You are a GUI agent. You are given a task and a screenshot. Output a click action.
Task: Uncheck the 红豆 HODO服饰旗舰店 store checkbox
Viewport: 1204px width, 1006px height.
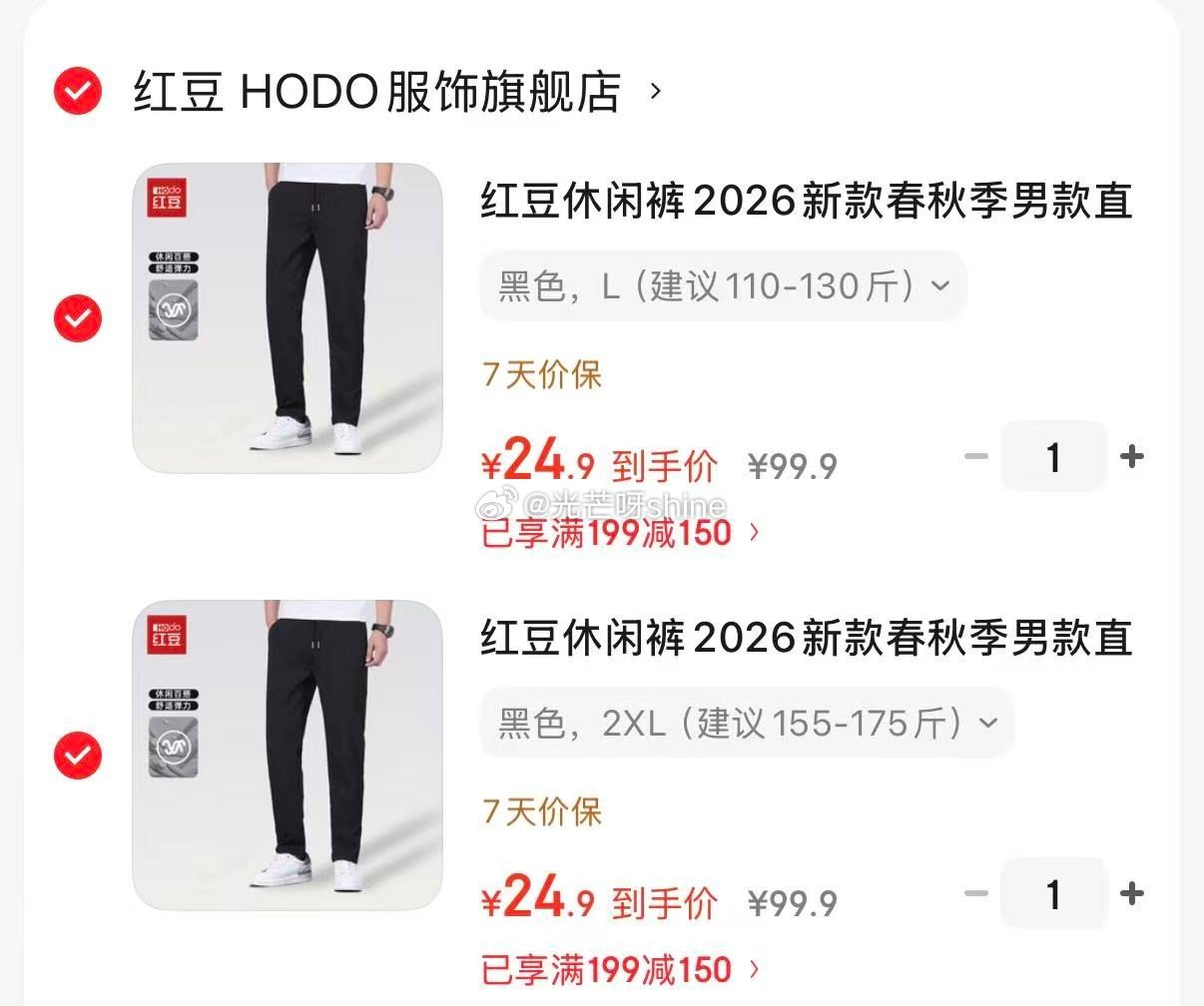pyautogui.click(x=77, y=92)
